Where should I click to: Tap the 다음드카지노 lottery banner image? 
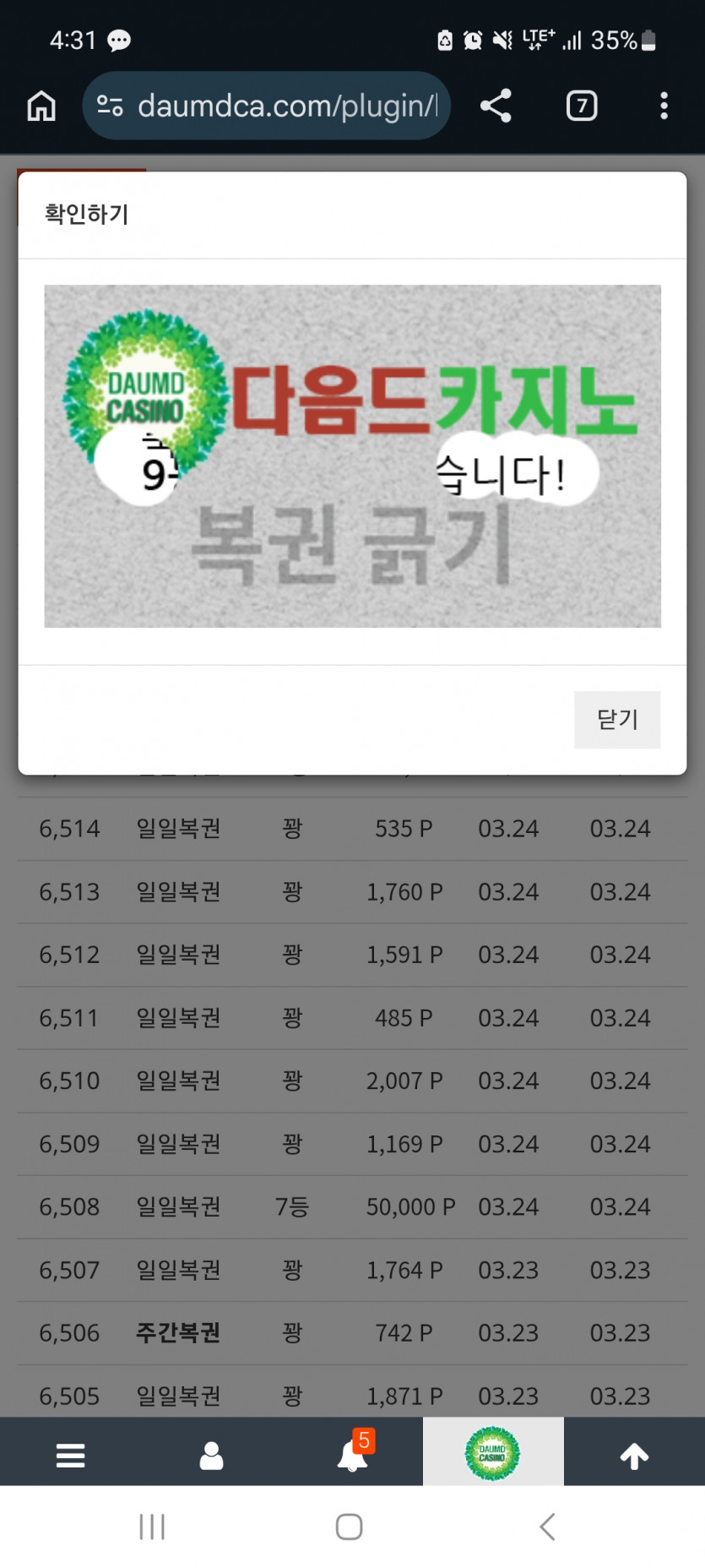click(x=352, y=457)
